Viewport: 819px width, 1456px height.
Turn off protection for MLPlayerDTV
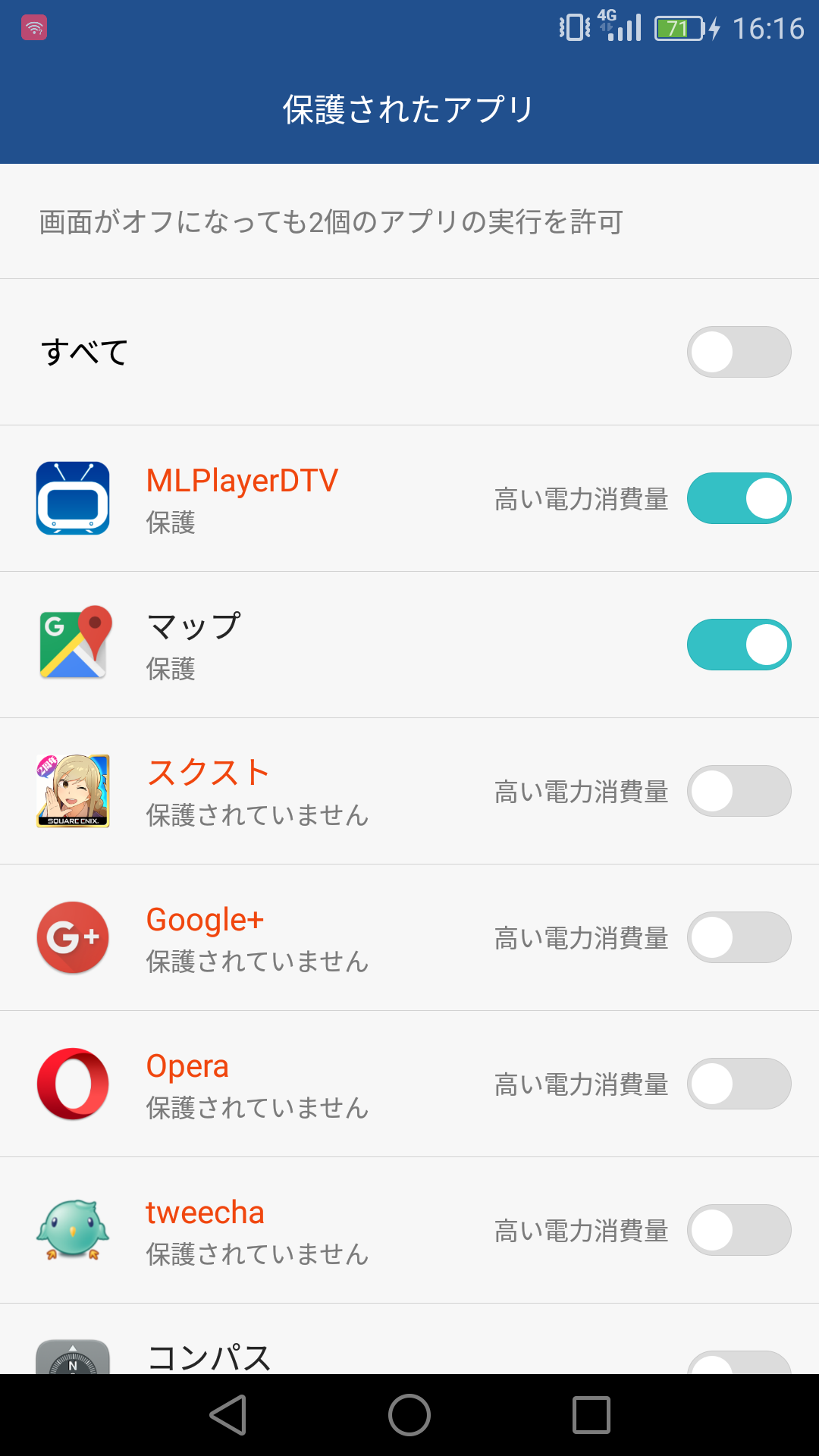point(739,498)
